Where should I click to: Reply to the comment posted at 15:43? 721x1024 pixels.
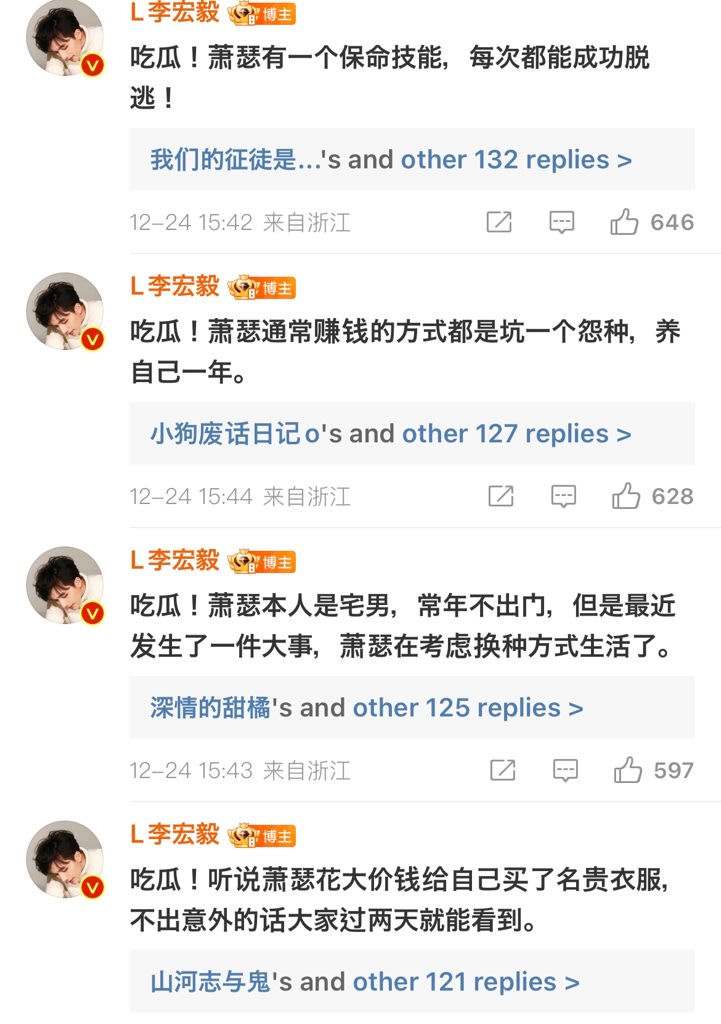[565, 770]
